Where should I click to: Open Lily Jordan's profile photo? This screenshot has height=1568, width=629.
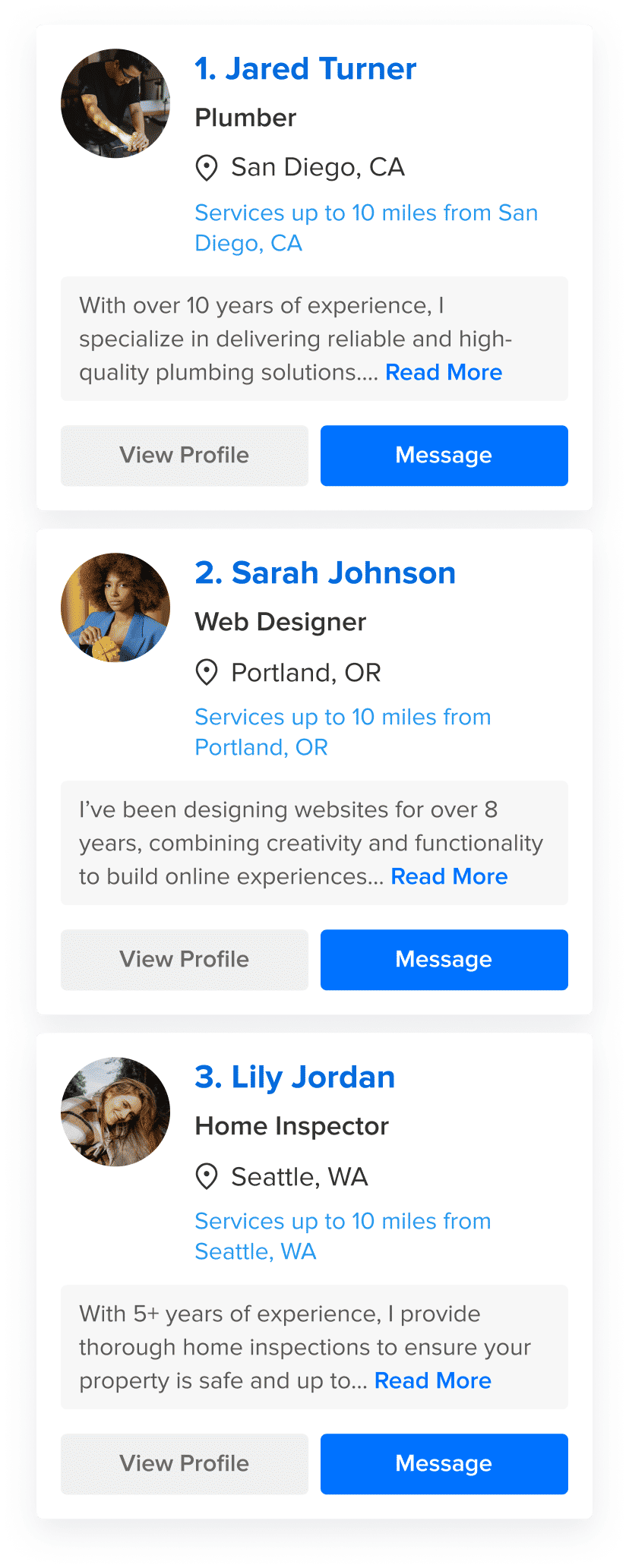point(115,1112)
